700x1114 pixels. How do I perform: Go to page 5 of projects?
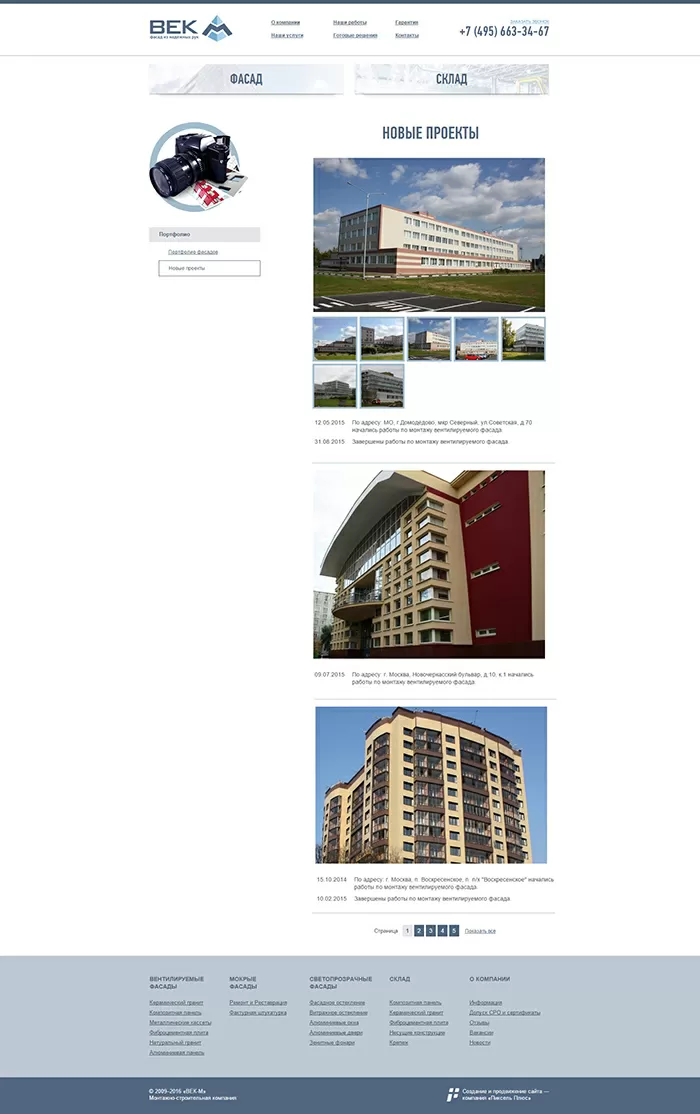click(x=454, y=931)
